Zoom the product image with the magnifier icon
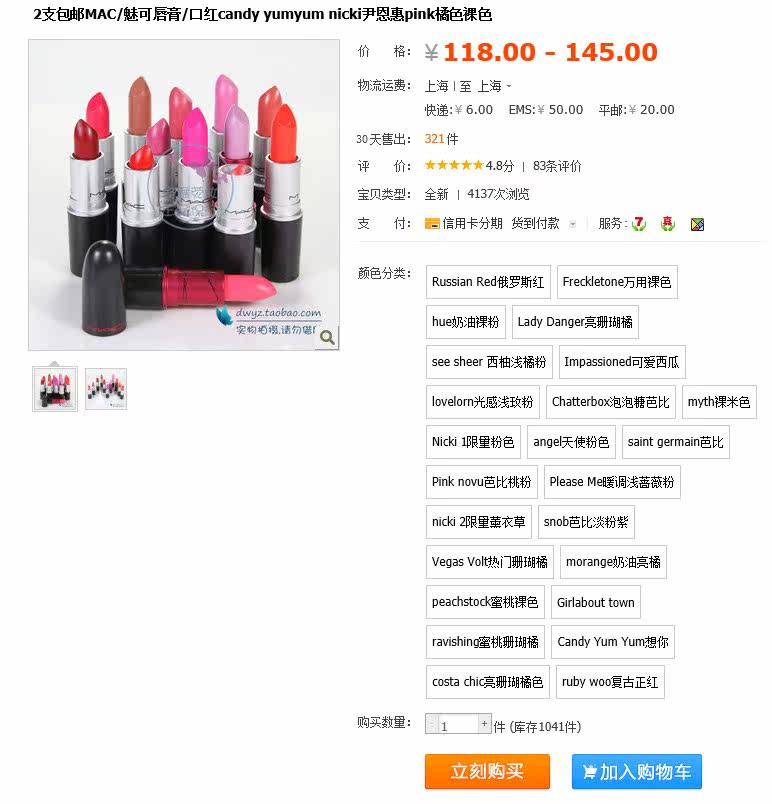The height and width of the screenshot is (804, 772). 327,338
